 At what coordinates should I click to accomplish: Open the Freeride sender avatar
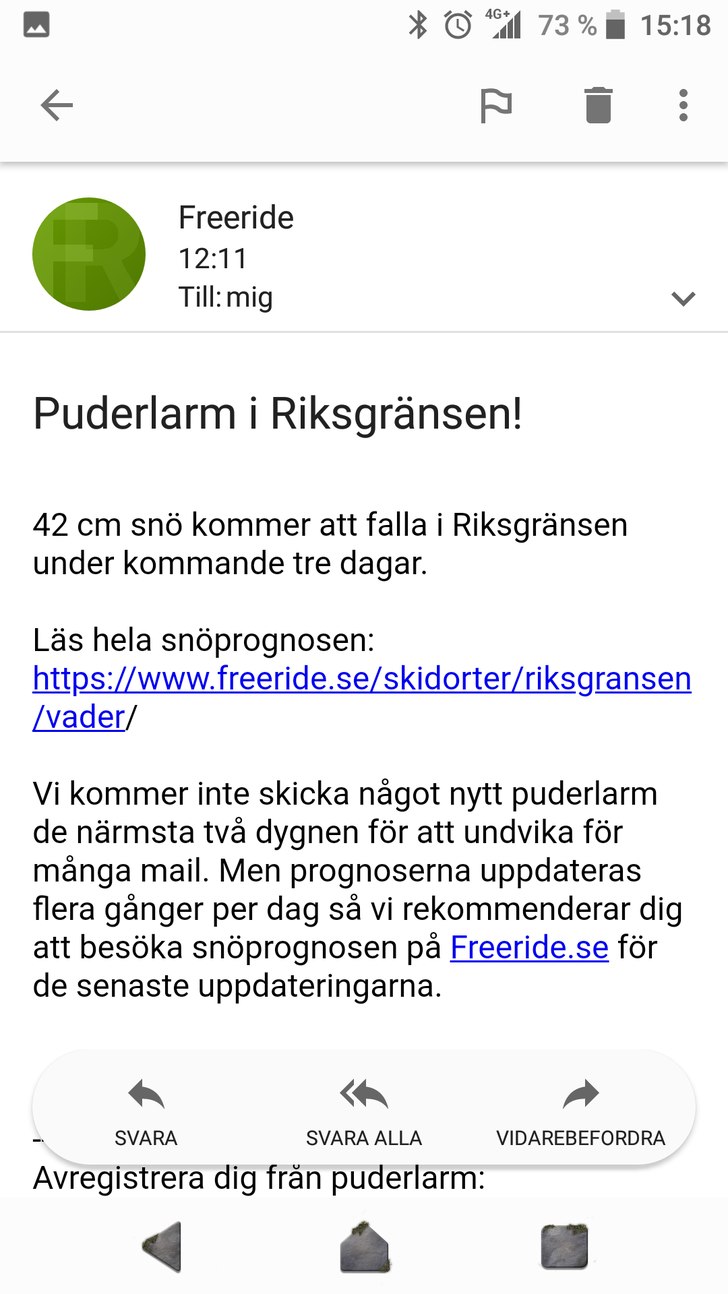(x=89, y=254)
